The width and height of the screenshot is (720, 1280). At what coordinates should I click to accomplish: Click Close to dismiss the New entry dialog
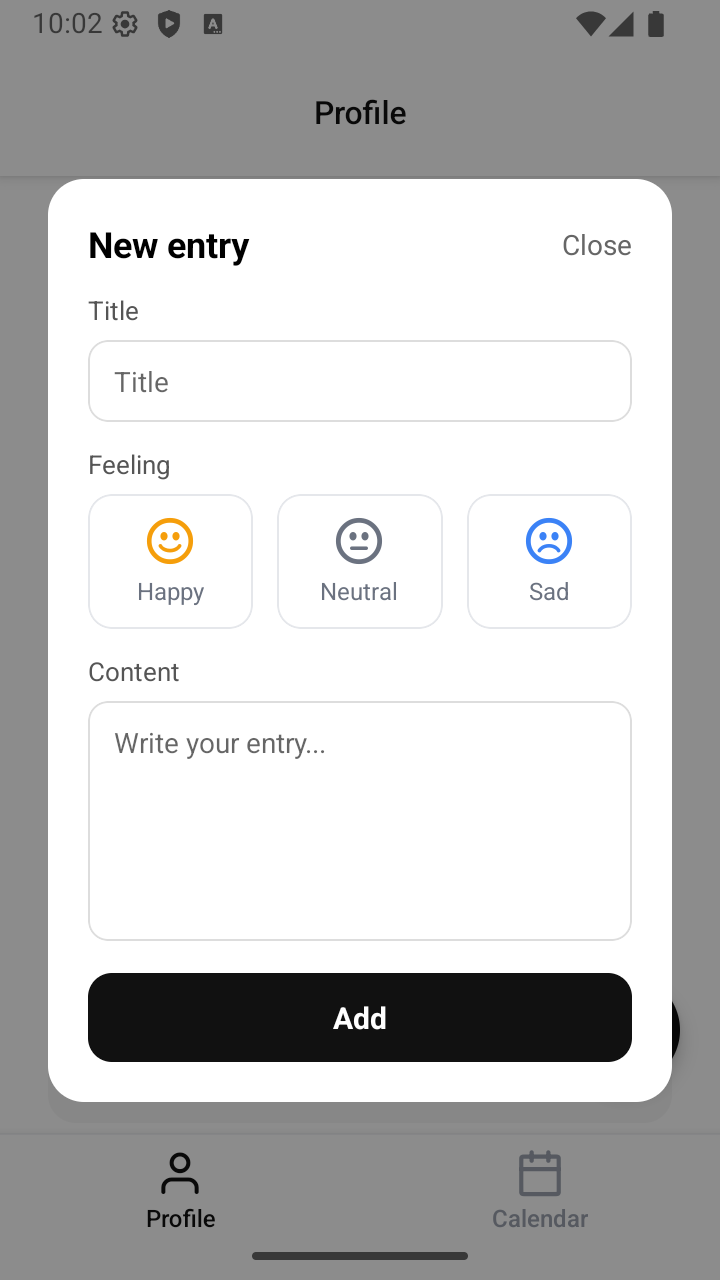[596, 245]
